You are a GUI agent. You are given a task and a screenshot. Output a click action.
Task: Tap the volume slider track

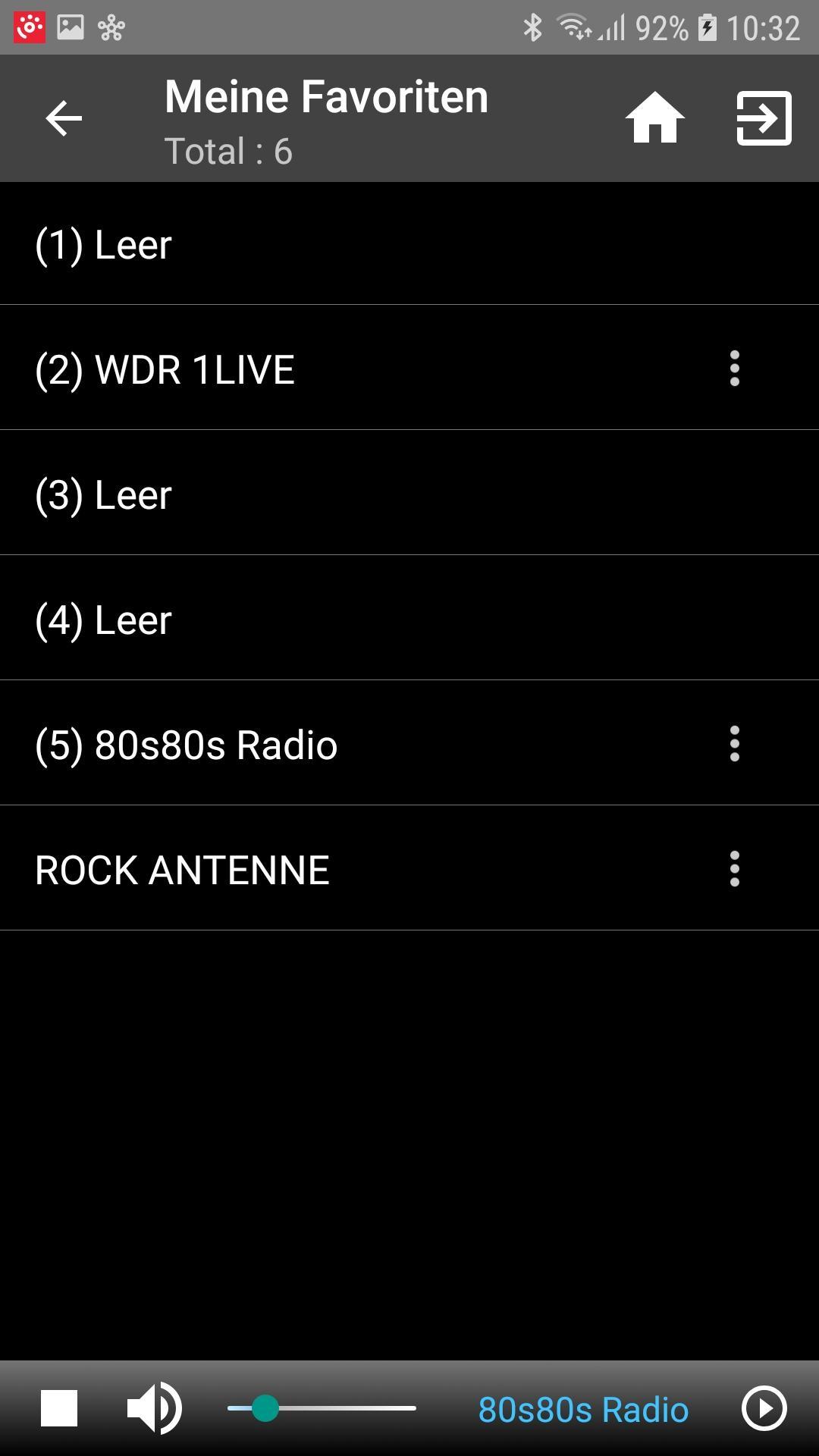tap(322, 1409)
